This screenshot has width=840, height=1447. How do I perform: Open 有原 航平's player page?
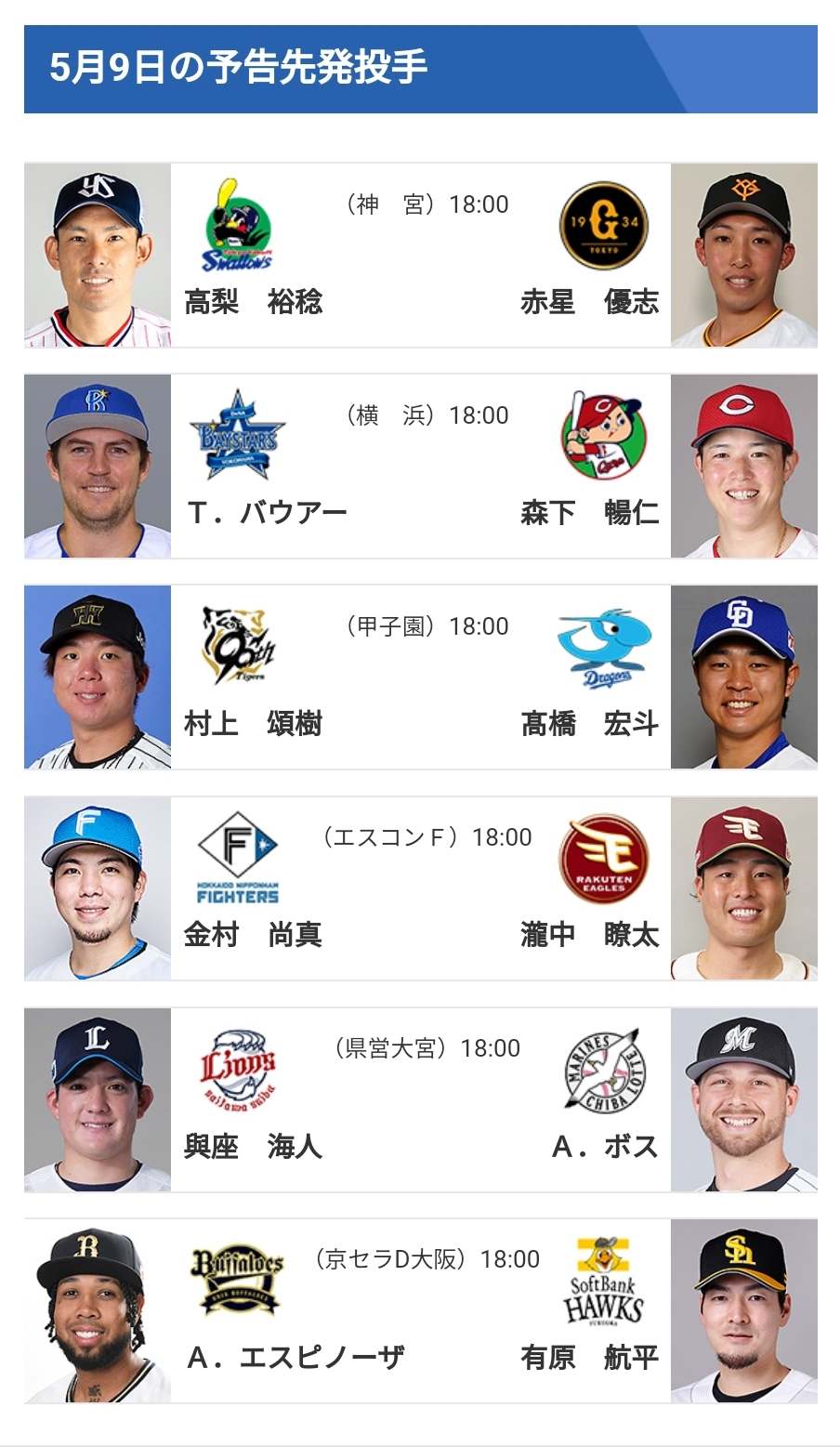pyautogui.click(x=589, y=1358)
